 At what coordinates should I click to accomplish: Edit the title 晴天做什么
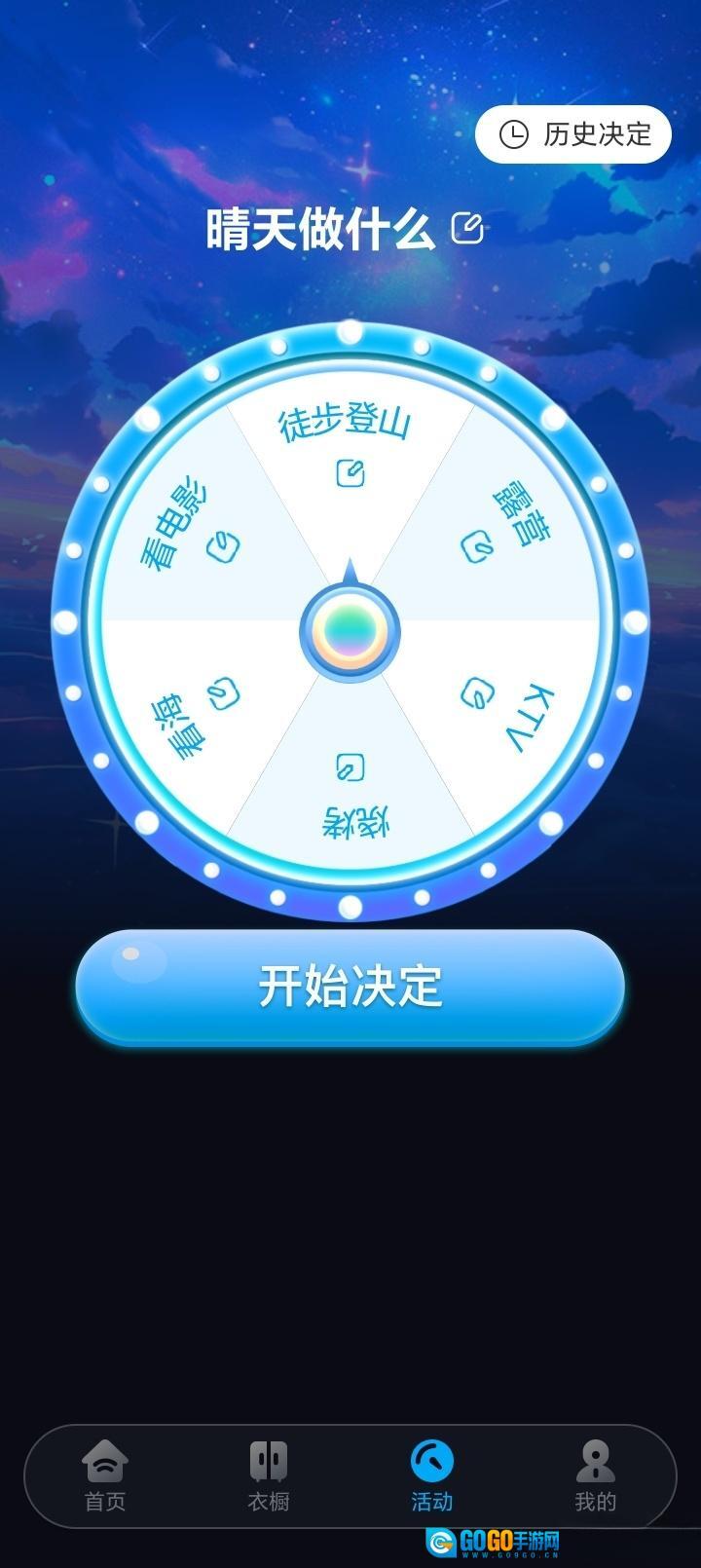tap(467, 228)
